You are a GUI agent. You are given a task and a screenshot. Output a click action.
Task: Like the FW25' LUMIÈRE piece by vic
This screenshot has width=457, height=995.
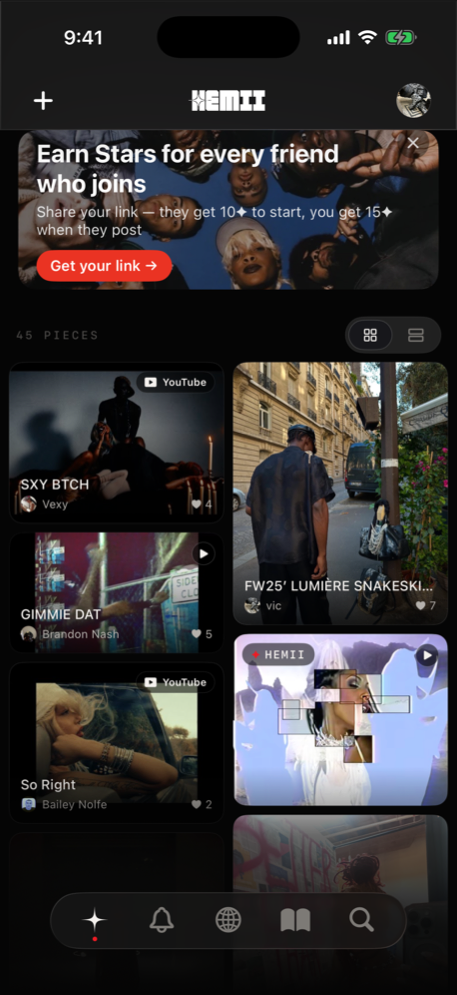(x=425, y=605)
